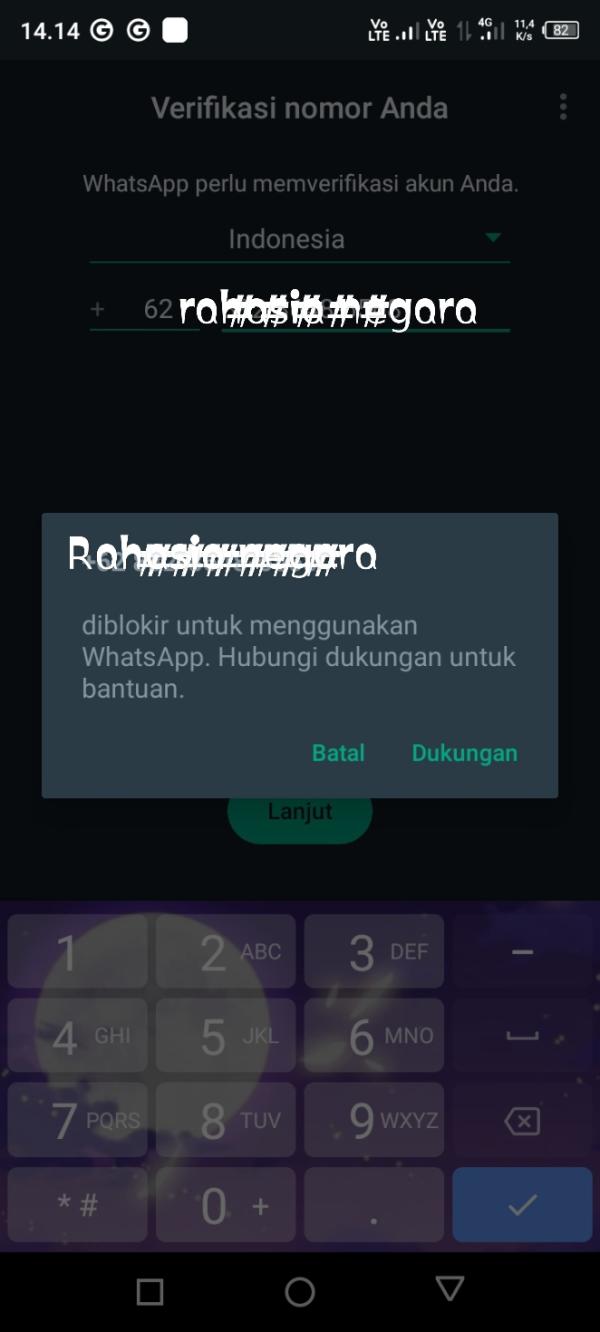Tap the blue checkmark confirm key
Image resolution: width=600 pixels, height=1332 pixels.
522,1205
